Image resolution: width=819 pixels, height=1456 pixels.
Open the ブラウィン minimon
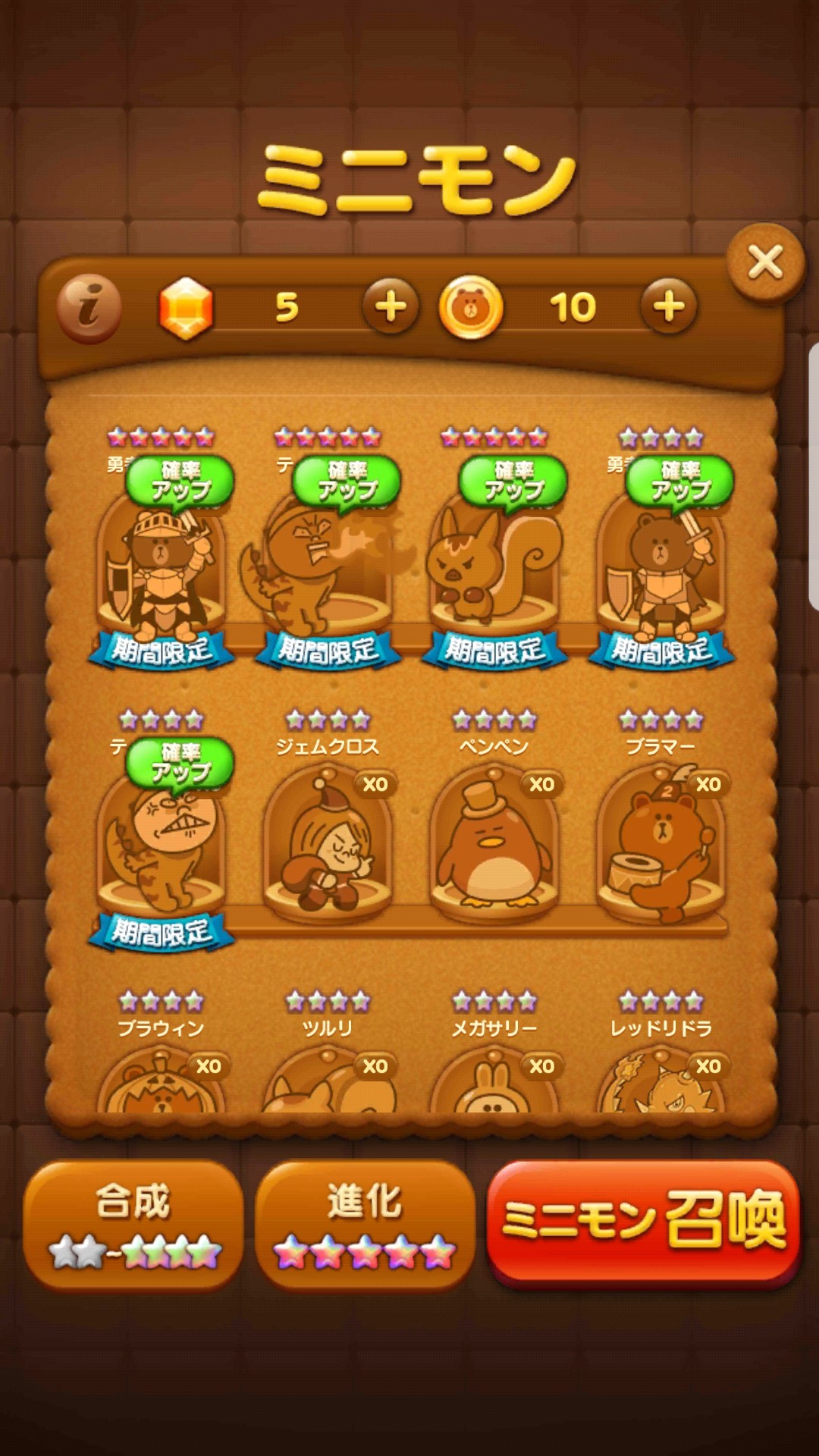161,1081
